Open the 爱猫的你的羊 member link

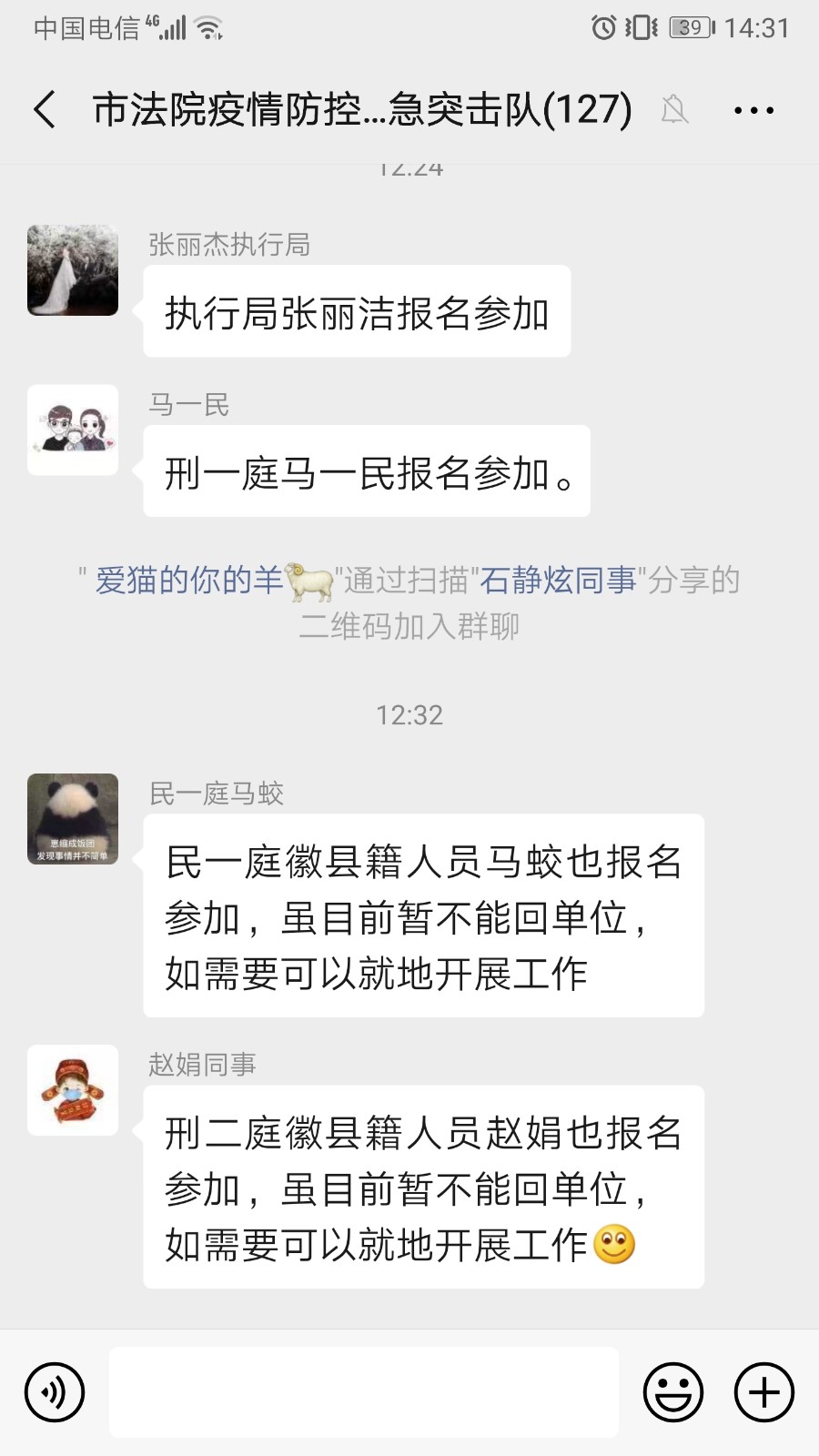click(x=191, y=580)
